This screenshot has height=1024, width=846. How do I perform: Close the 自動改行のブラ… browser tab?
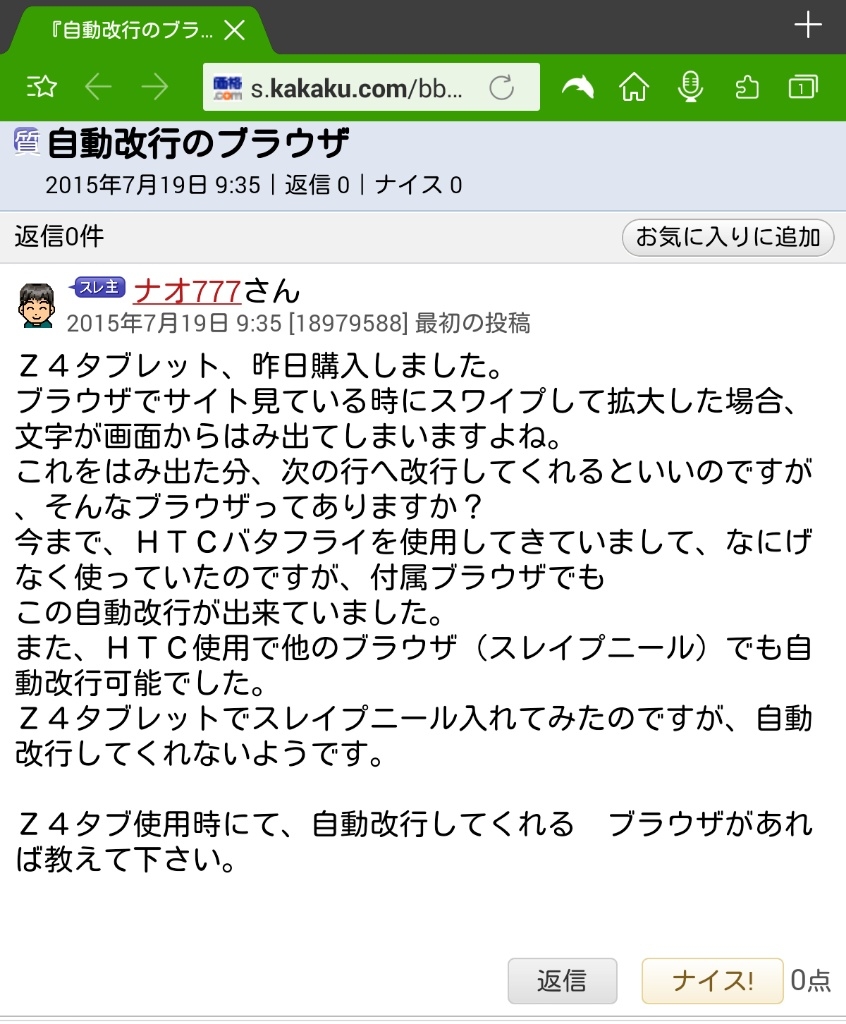point(235,30)
